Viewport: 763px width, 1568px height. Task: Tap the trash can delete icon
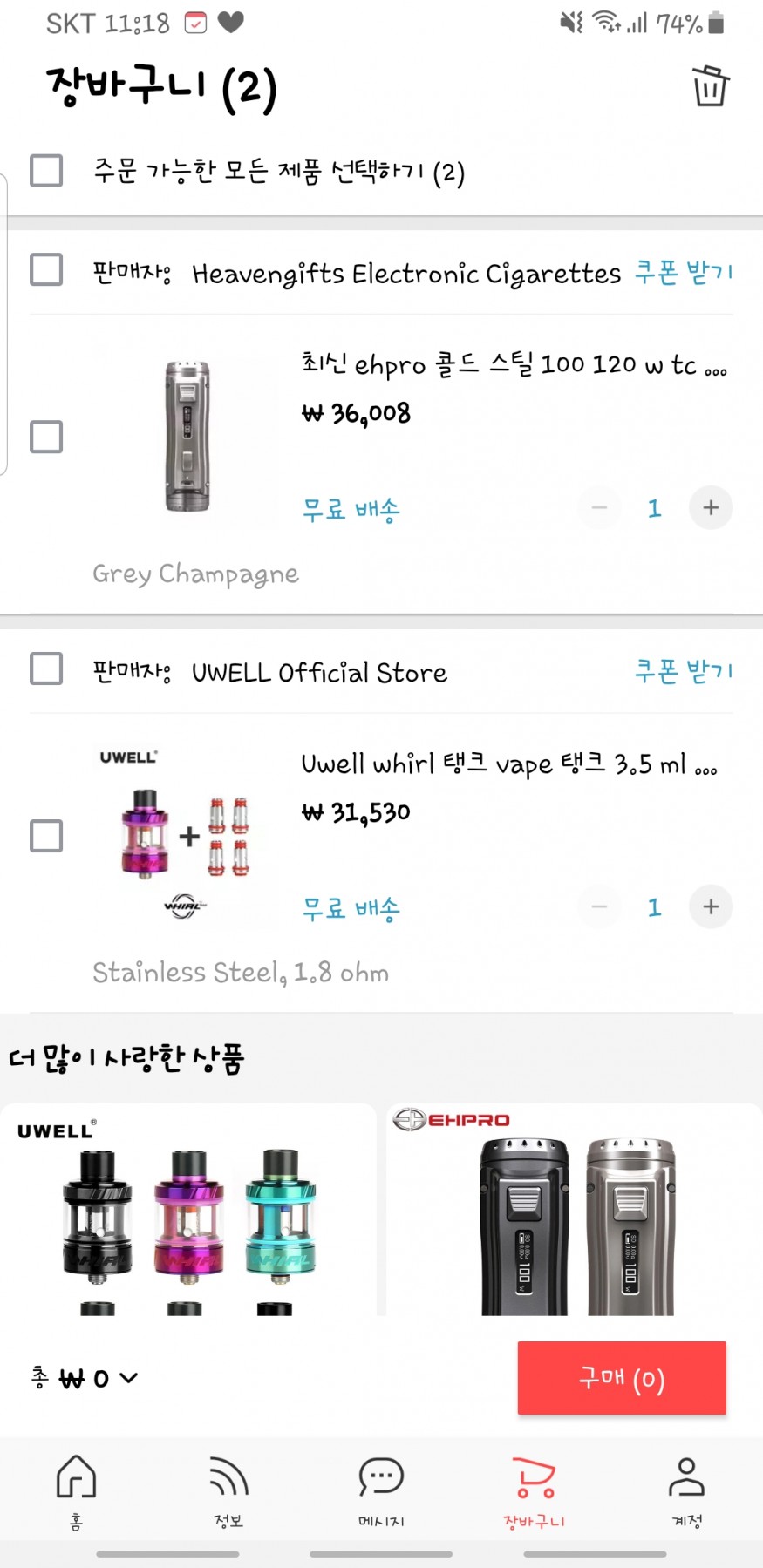[710, 85]
